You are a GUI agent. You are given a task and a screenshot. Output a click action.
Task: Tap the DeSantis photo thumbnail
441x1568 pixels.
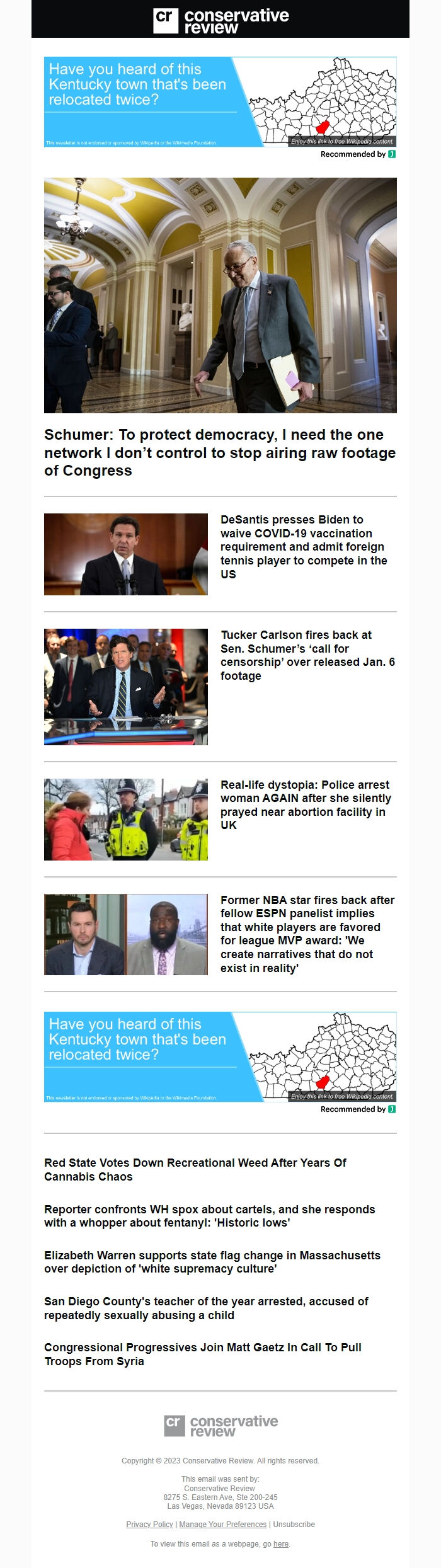click(x=126, y=554)
